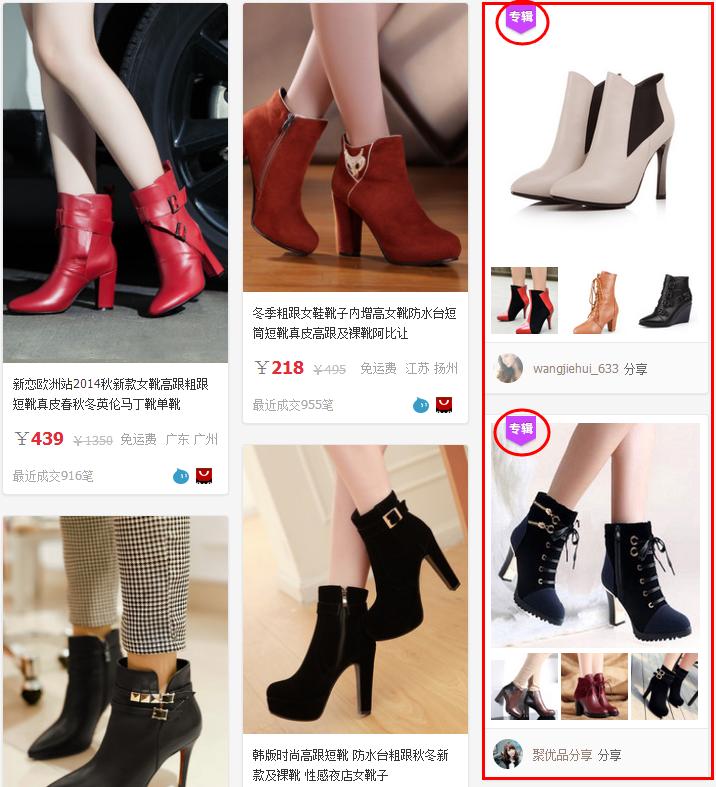Open the 新恋欧洲站2014秋新款女靴 title link
Viewport: 716px width, 787px height.
(110, 394)
